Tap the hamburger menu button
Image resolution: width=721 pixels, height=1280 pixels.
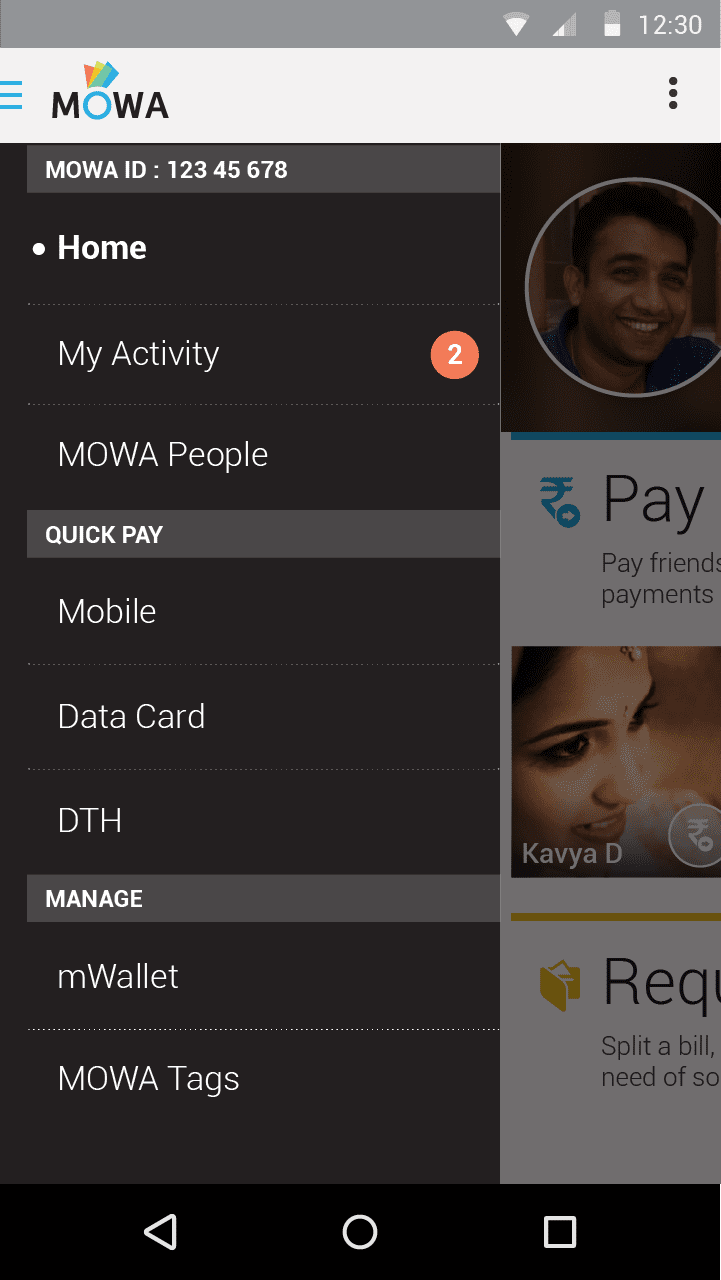pyautogui.click(x=11, y=95)
